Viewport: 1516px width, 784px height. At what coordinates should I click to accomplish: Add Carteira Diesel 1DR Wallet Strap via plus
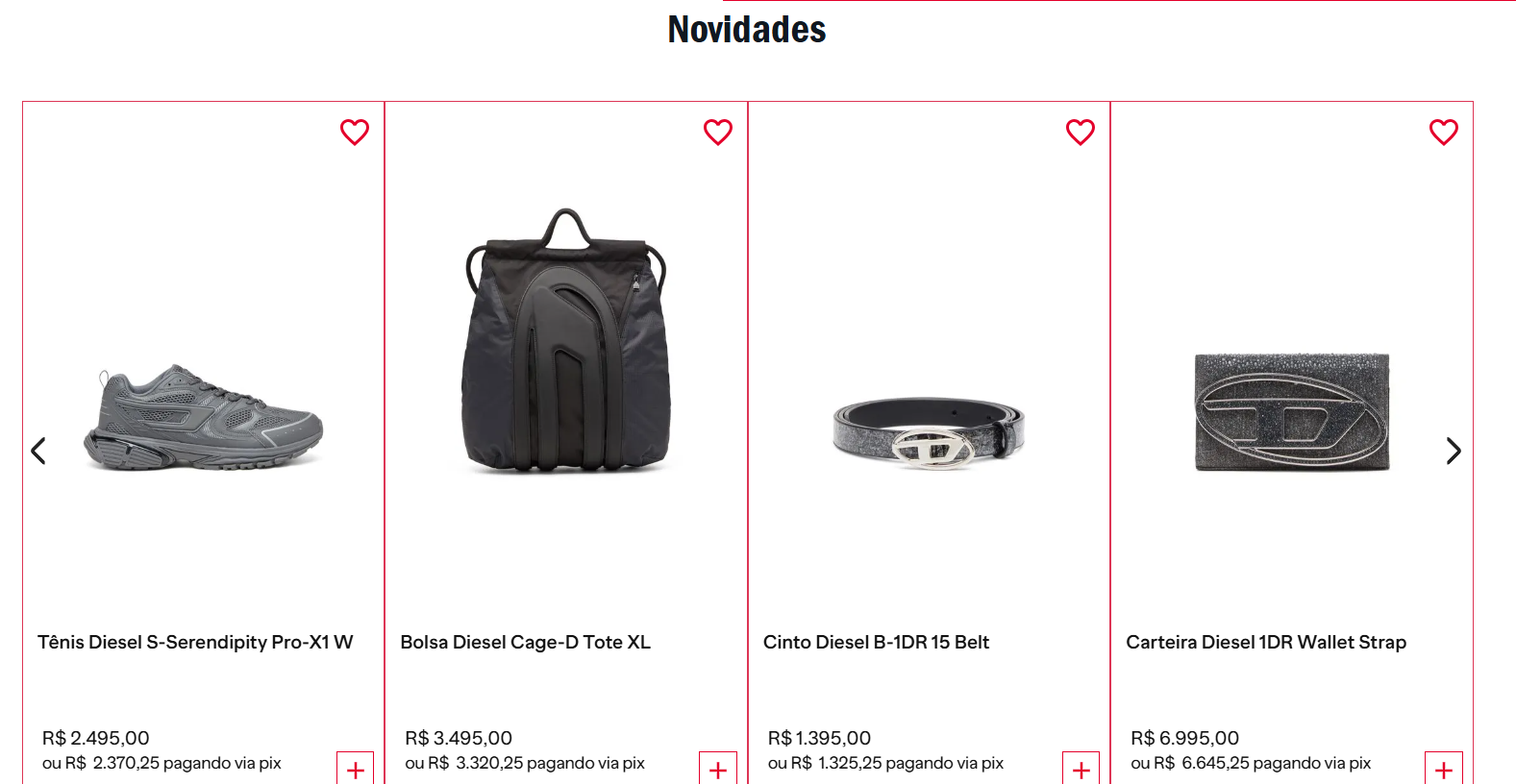(x=1444, y=770)
